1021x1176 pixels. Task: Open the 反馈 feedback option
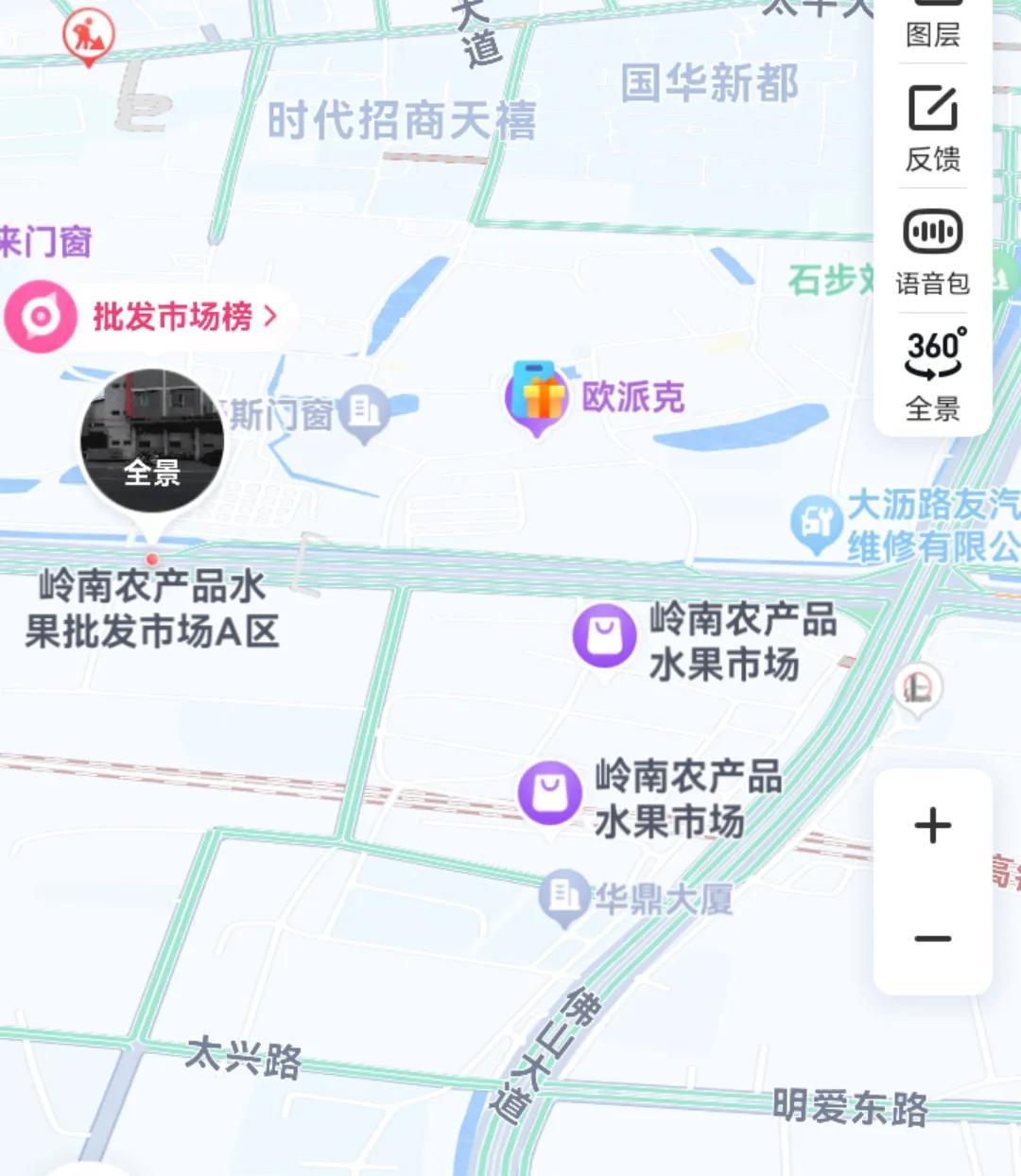(932, 128)
